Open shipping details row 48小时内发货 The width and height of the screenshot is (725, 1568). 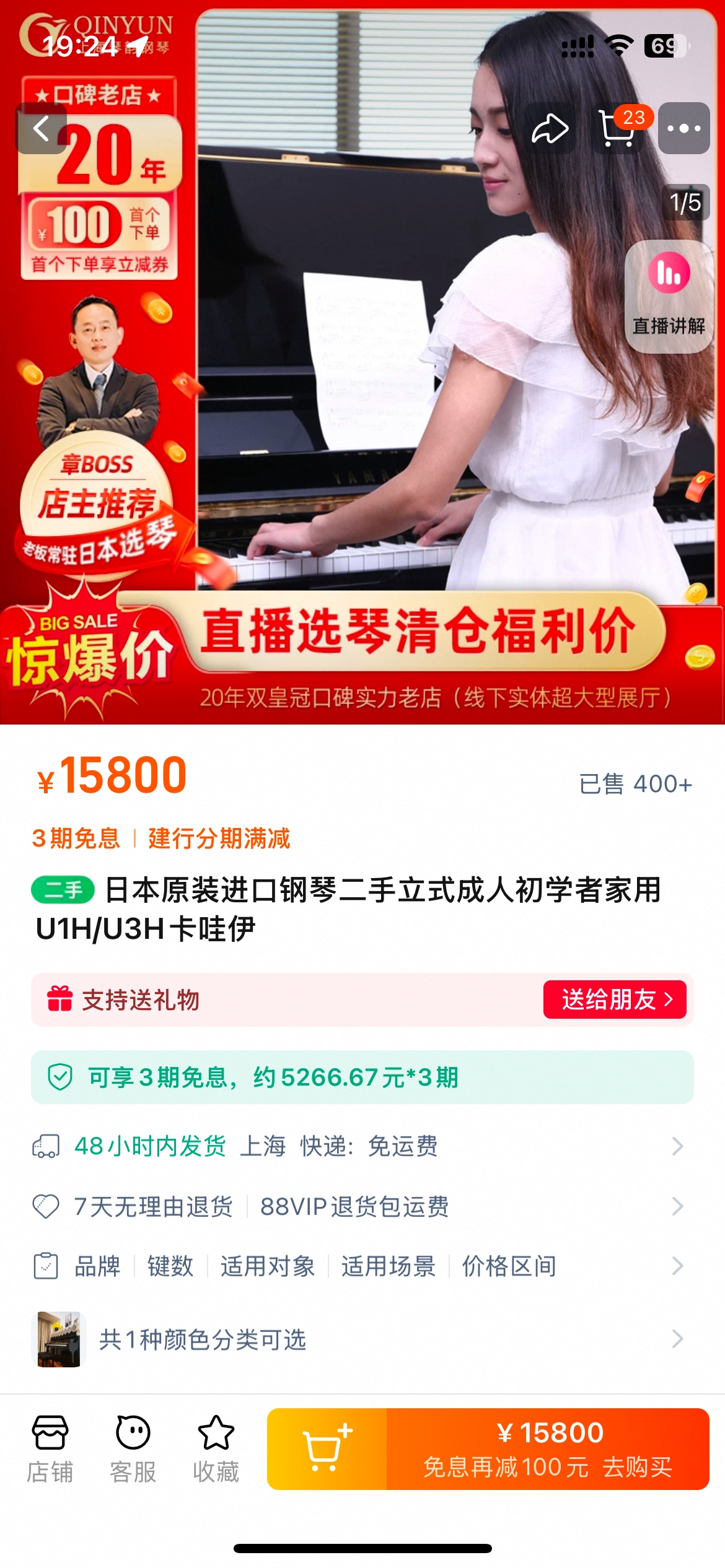pos(362,1146)
